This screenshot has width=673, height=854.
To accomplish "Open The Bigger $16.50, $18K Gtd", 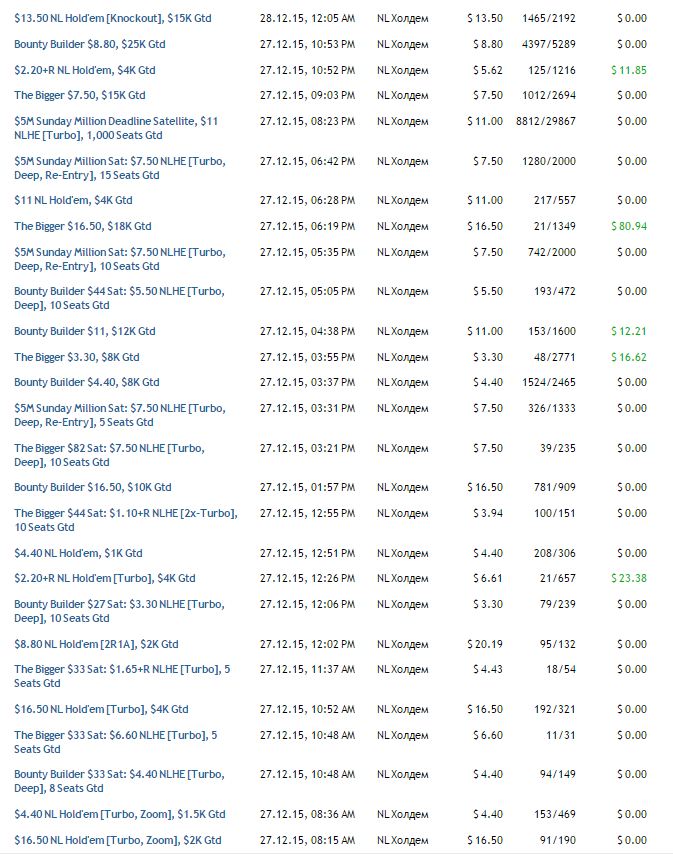I will click(x=83, y=226).
